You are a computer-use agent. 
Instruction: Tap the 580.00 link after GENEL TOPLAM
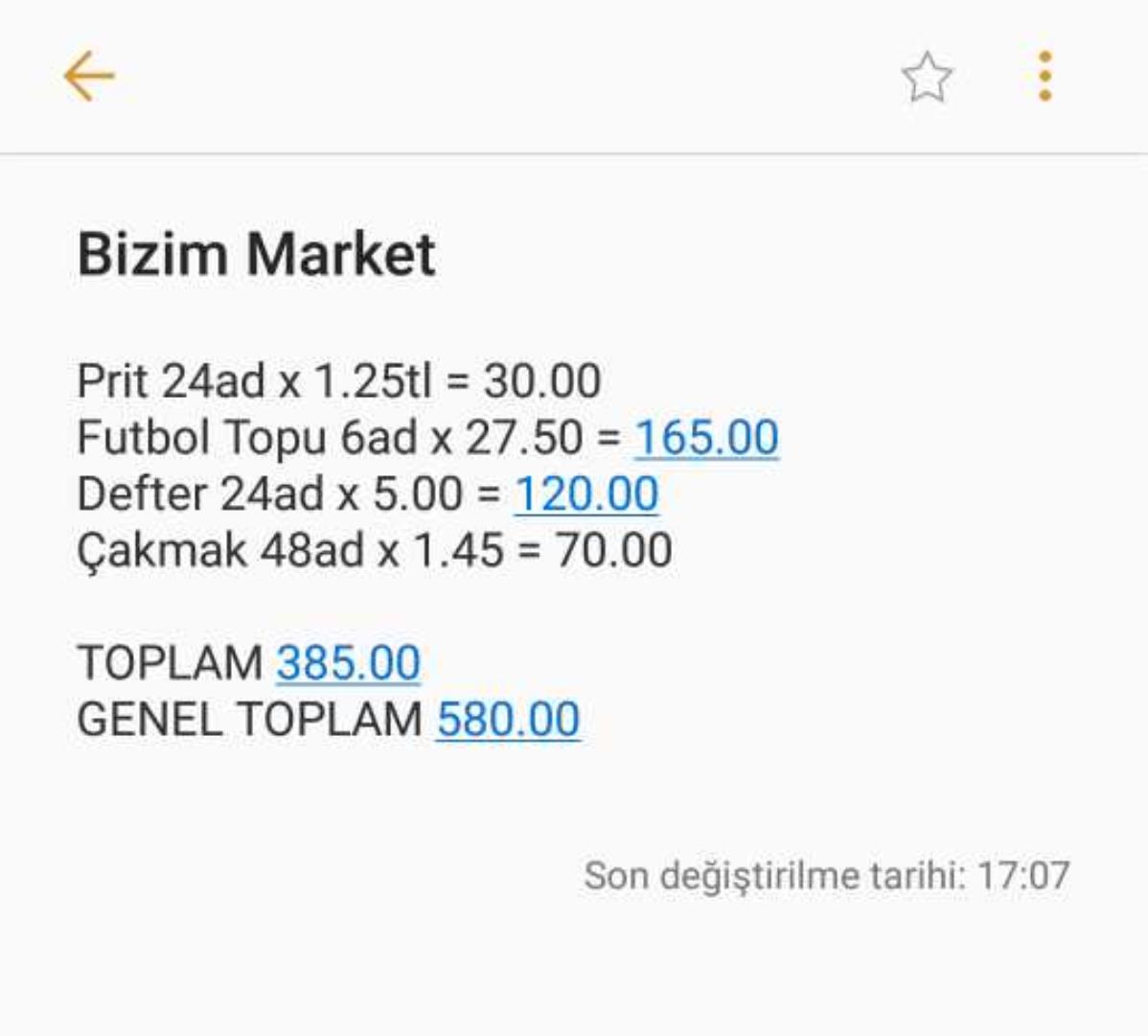coord(508,720)
